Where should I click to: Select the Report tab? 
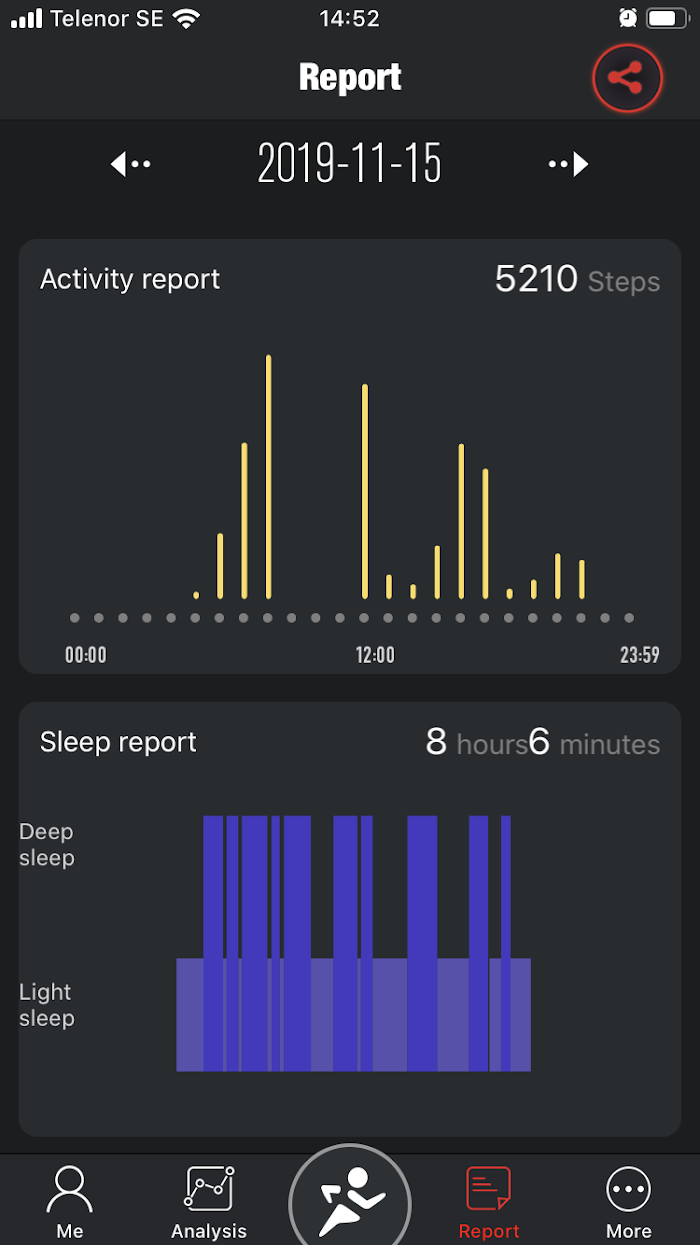coord(489,1202)
